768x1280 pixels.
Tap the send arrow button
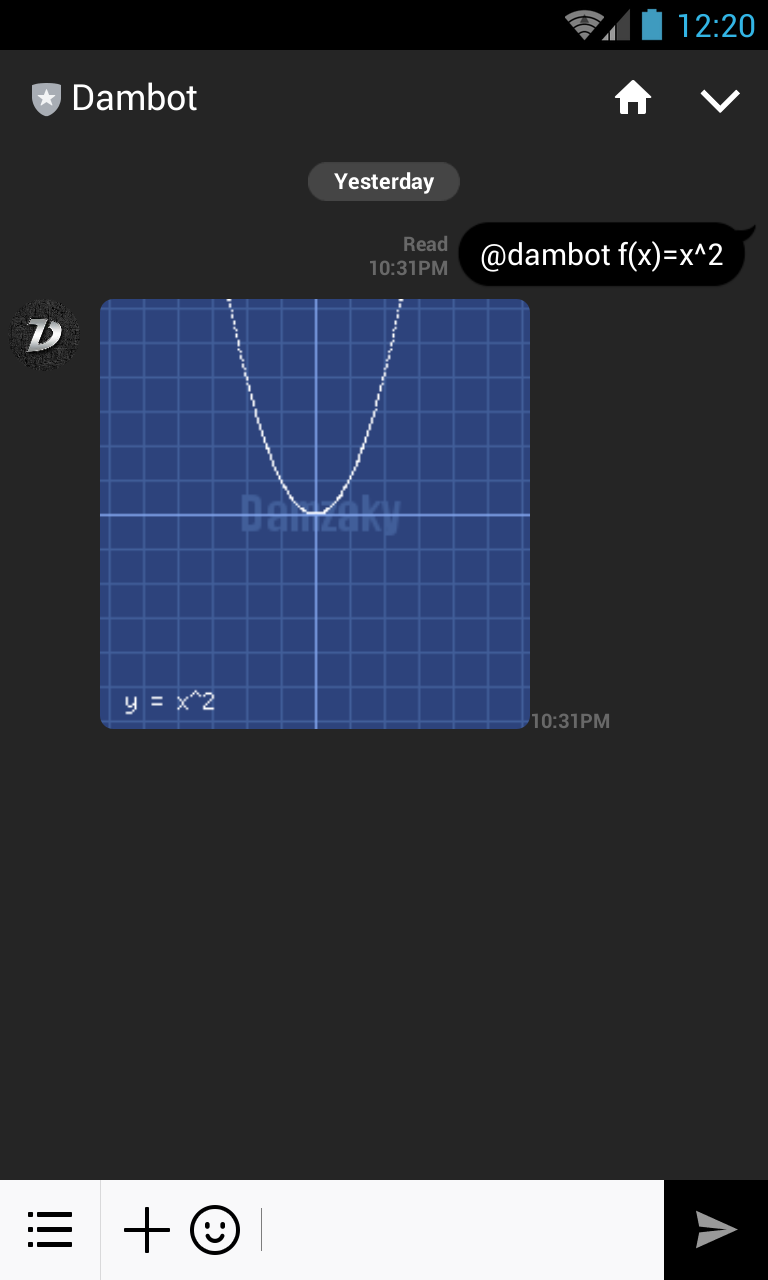pyautogui.click(x=716, y=1229)
